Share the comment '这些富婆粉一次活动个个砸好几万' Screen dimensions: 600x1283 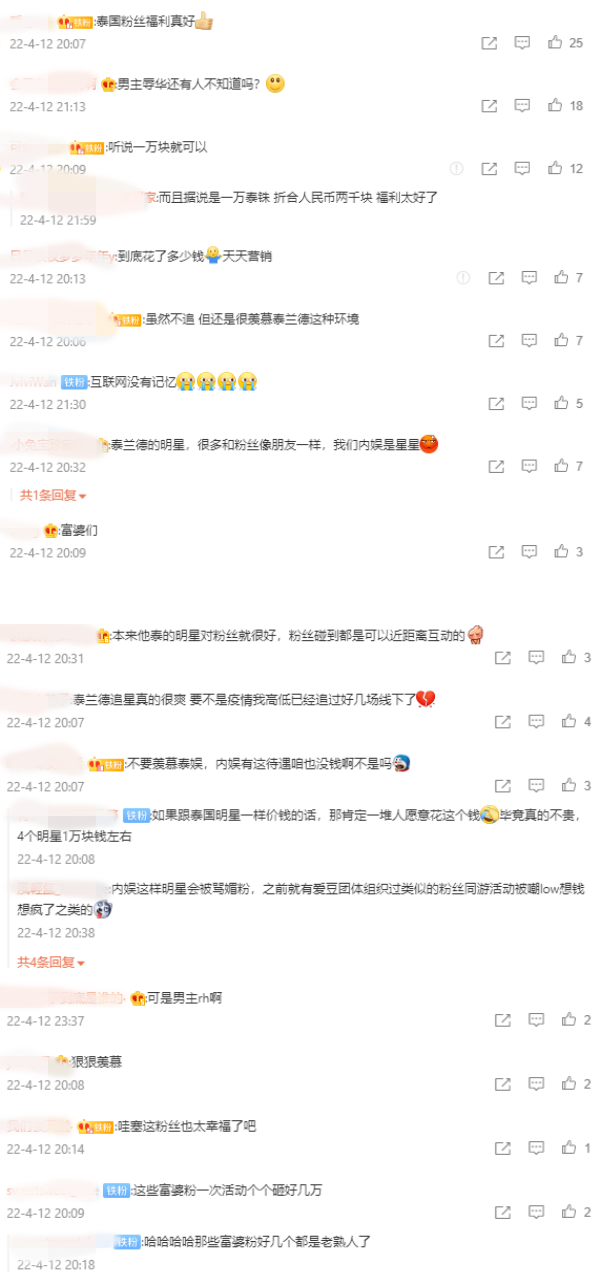tap(503, 1212)
